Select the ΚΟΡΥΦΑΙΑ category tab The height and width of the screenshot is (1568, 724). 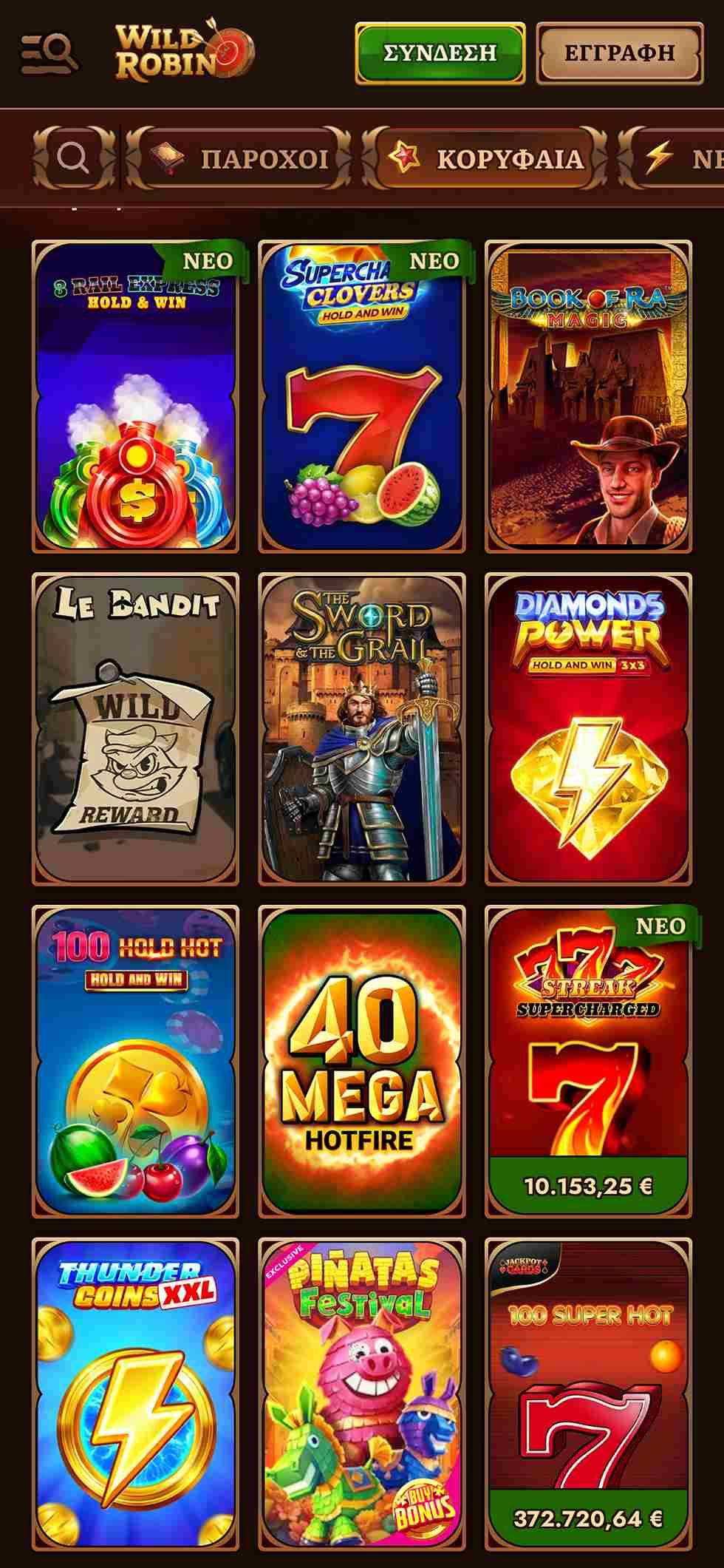click(485, 158)
